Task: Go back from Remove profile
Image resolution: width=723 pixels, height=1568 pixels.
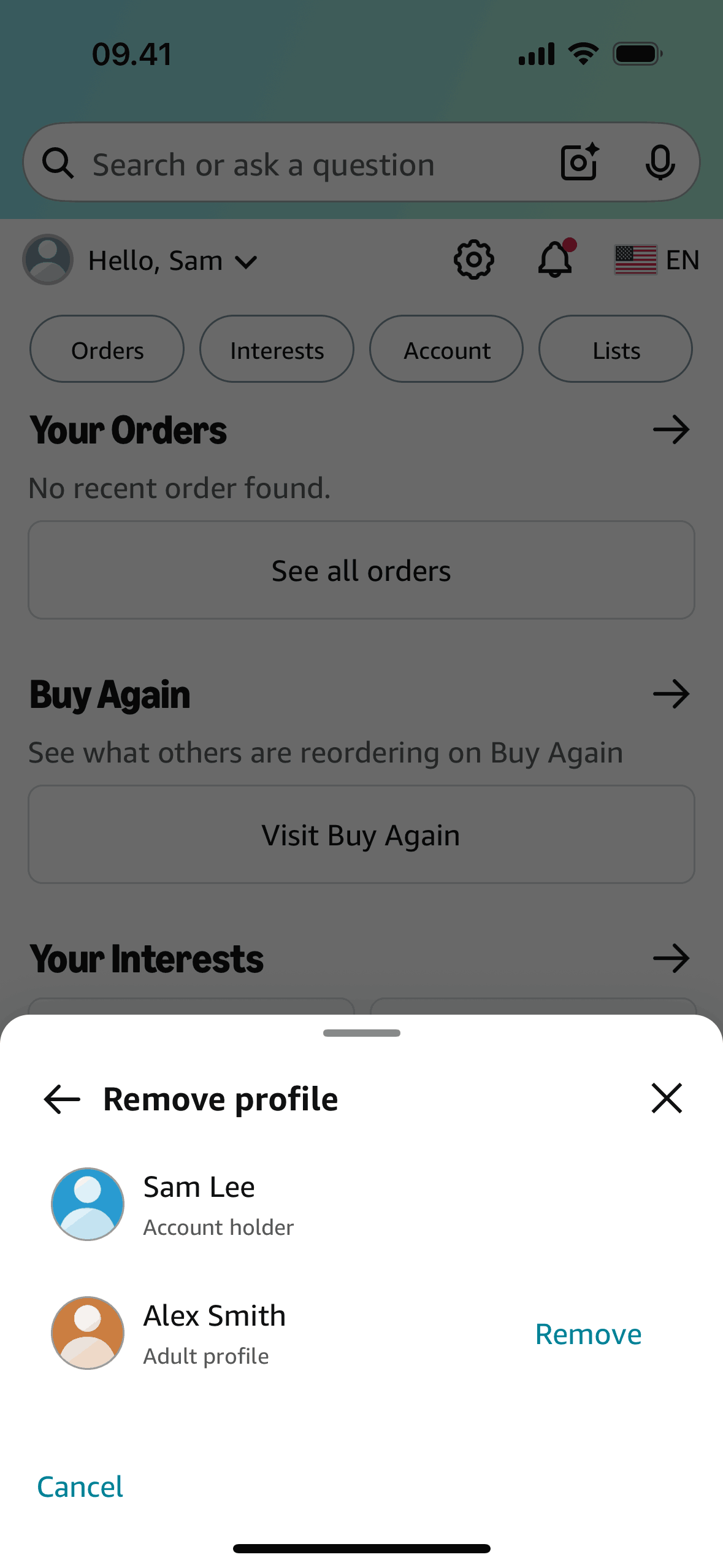Action: point(62,1099)
